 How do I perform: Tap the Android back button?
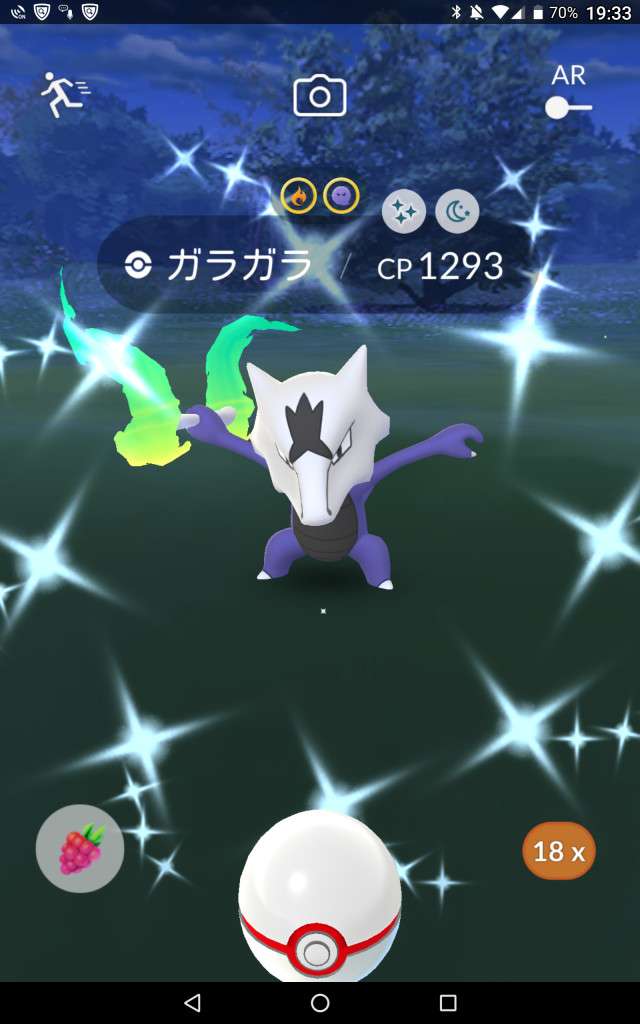point(192,1002)
